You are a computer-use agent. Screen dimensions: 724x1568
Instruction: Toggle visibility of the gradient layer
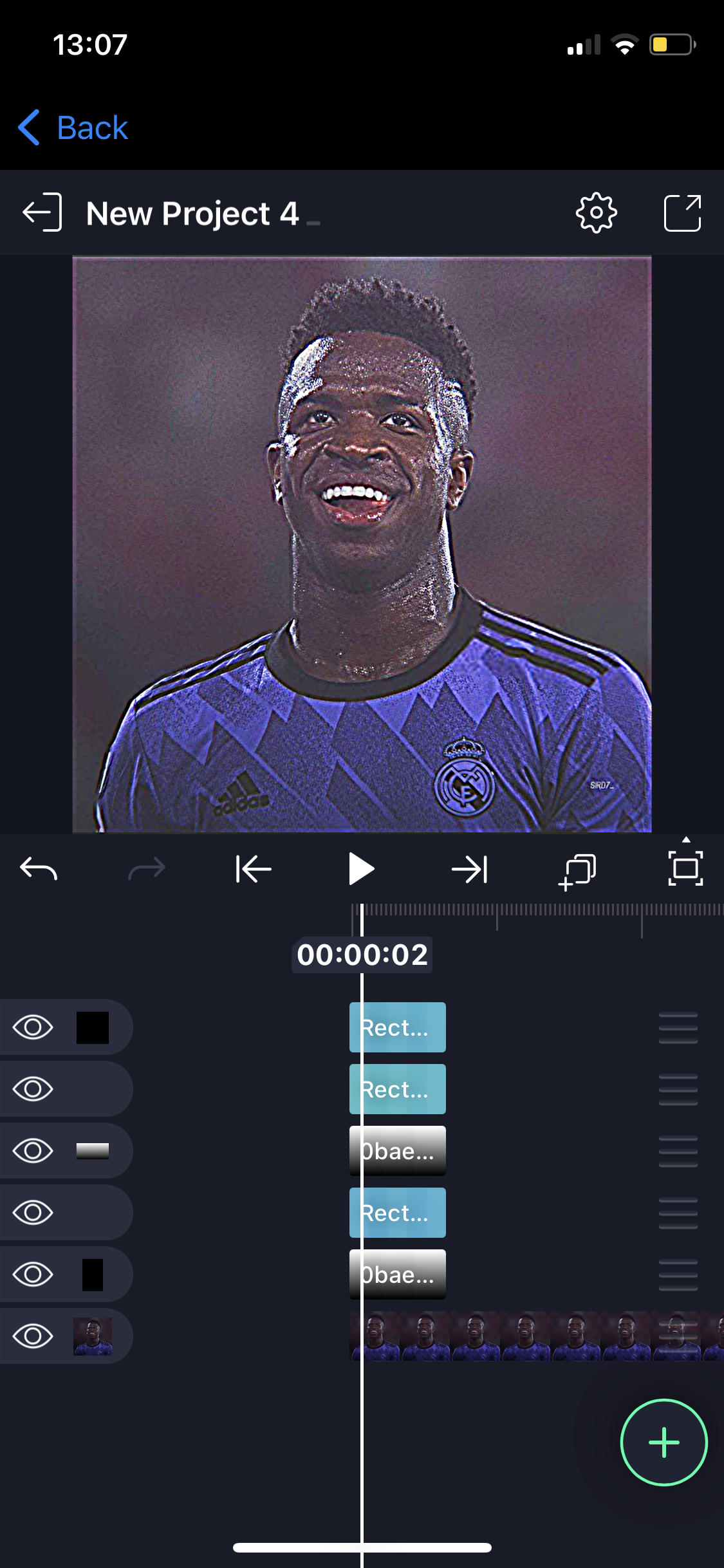[33, 1151]
